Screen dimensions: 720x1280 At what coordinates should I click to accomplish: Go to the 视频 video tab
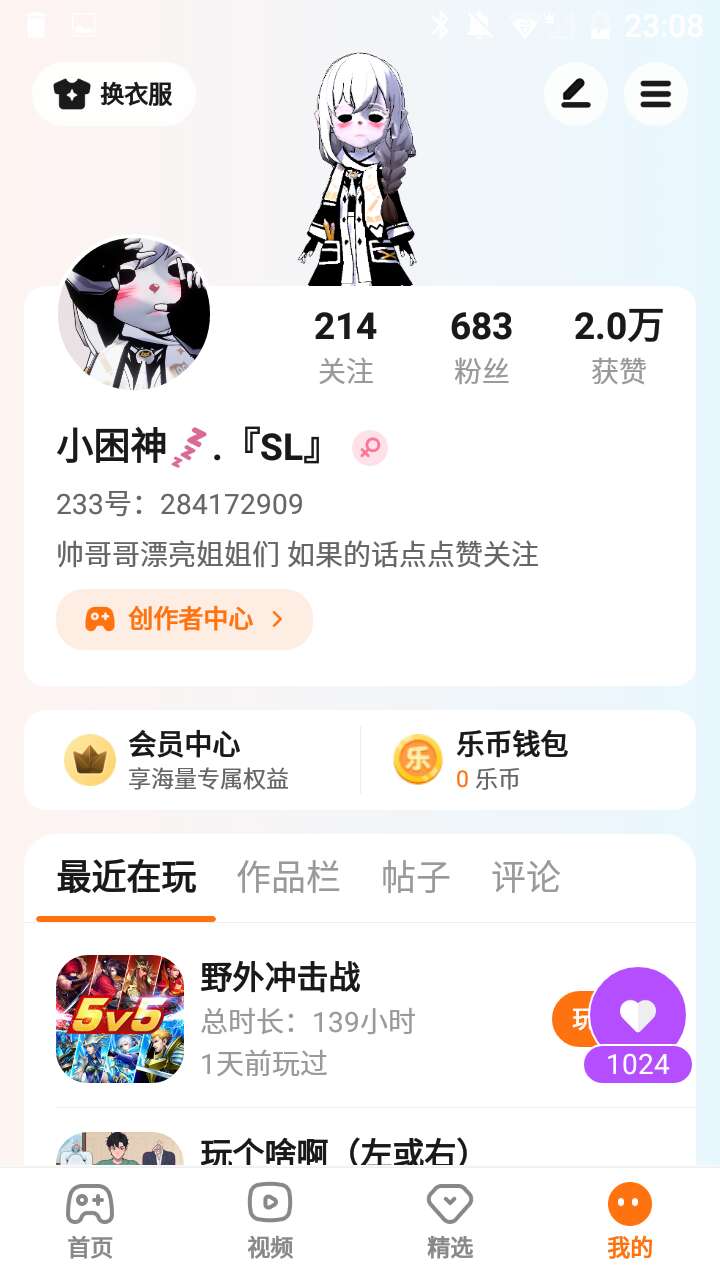pyautogui.click(x=270, y=1222)
